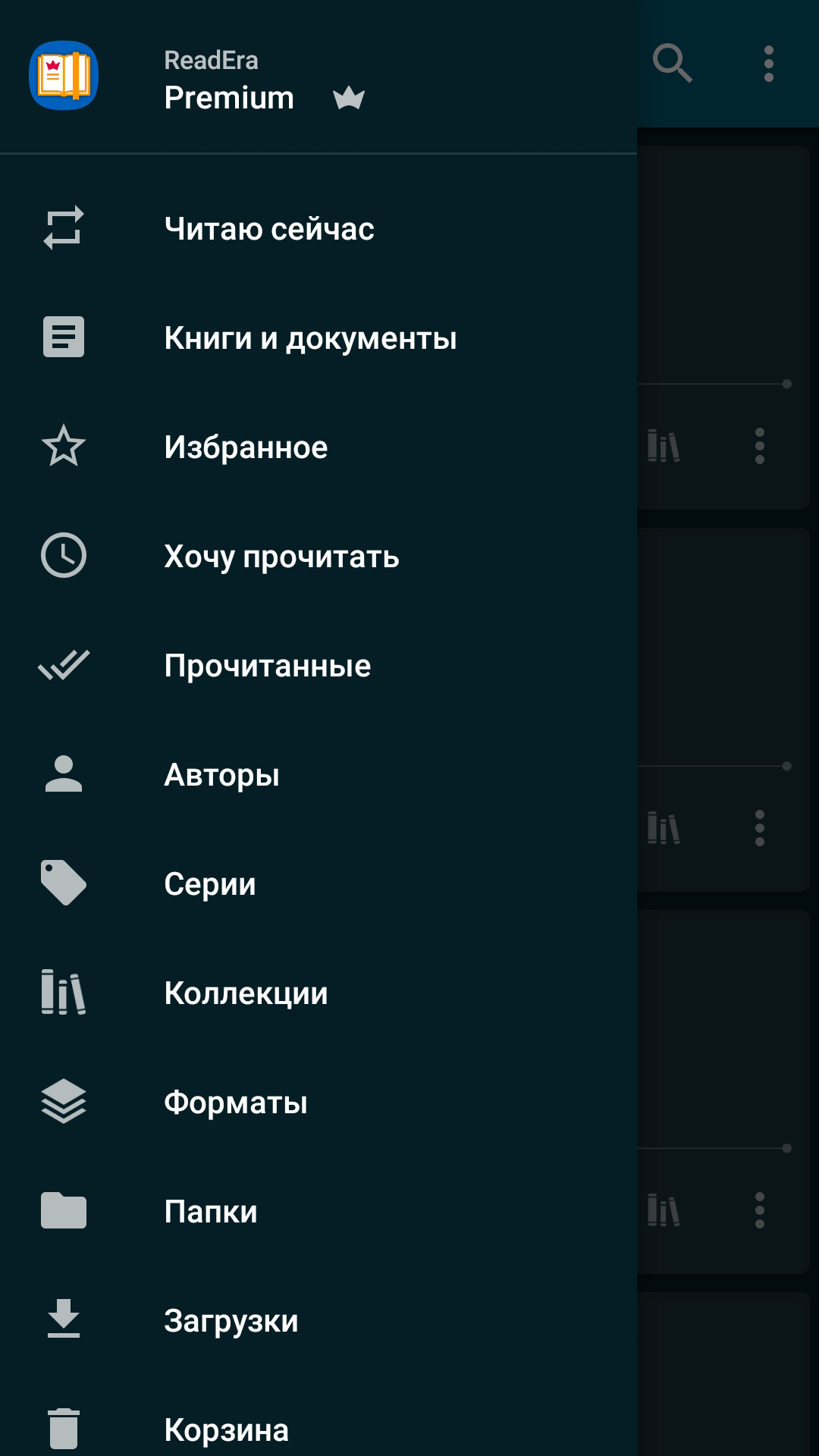Open Прочитанные books
Image resolution: width=819 pixels, height=1456 pixels.
click(x=267, y=665)
